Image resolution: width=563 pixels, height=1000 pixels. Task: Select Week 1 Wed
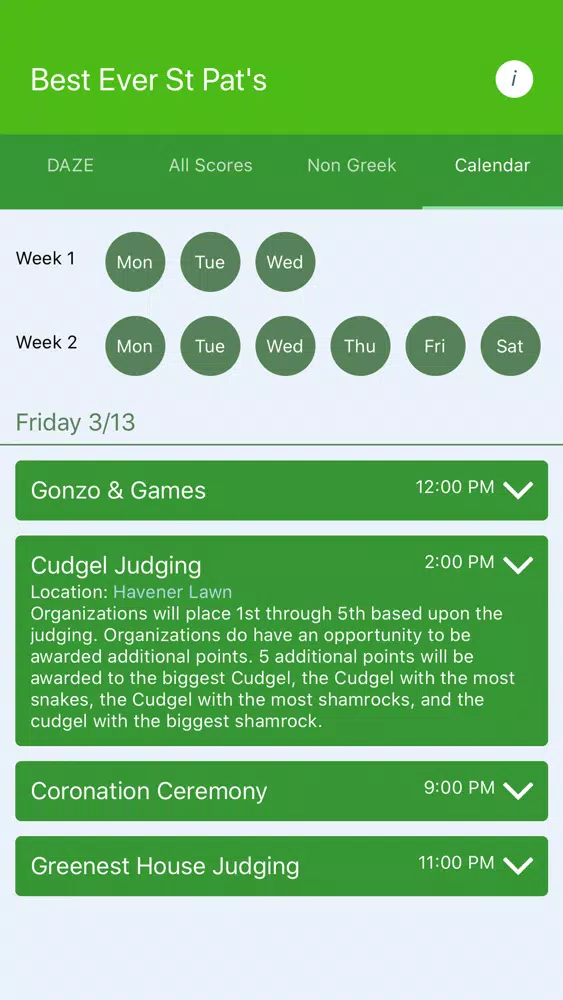click(285, 262)
